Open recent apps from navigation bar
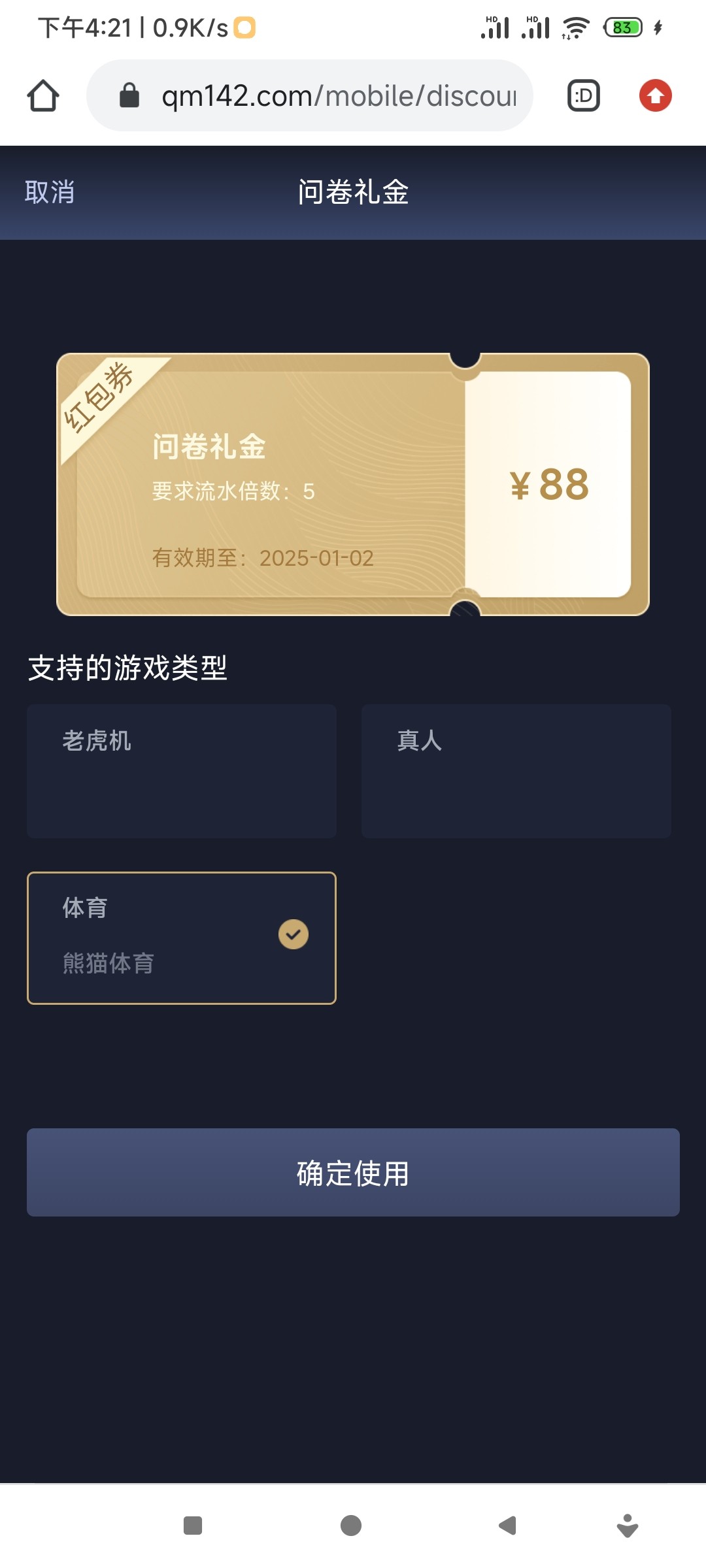The image size is (706, 1568). [193, 1526]
